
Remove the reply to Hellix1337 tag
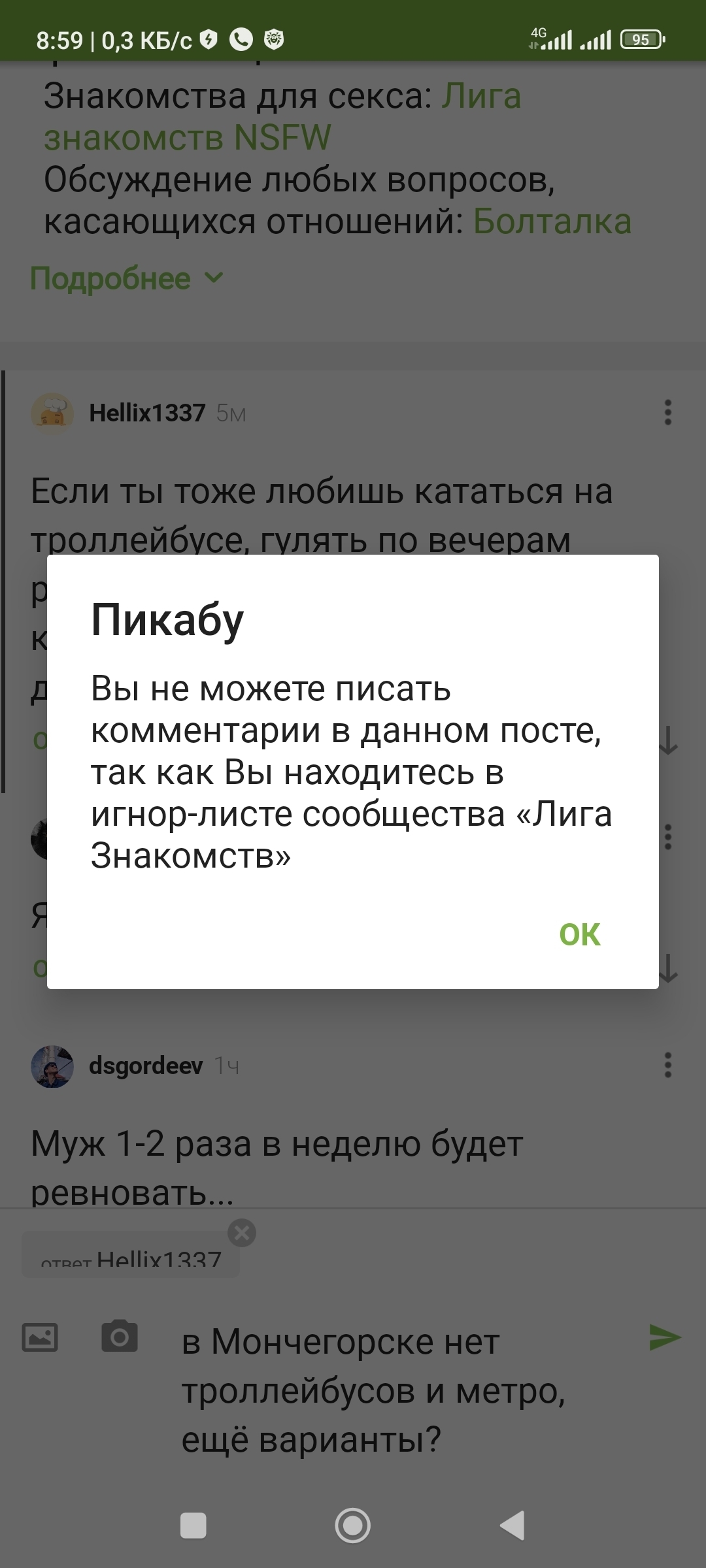[242, 1233]
